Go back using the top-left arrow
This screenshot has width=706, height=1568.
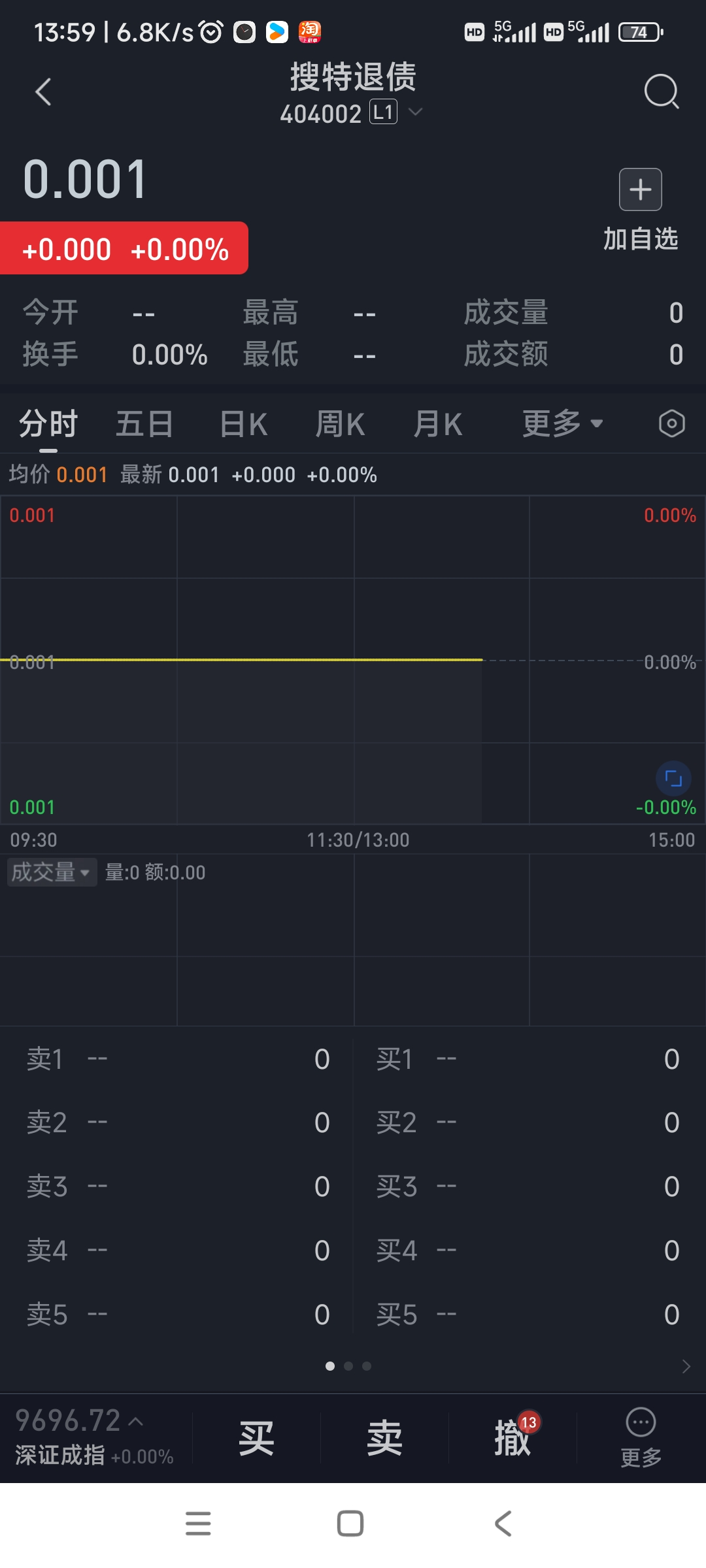43,92
